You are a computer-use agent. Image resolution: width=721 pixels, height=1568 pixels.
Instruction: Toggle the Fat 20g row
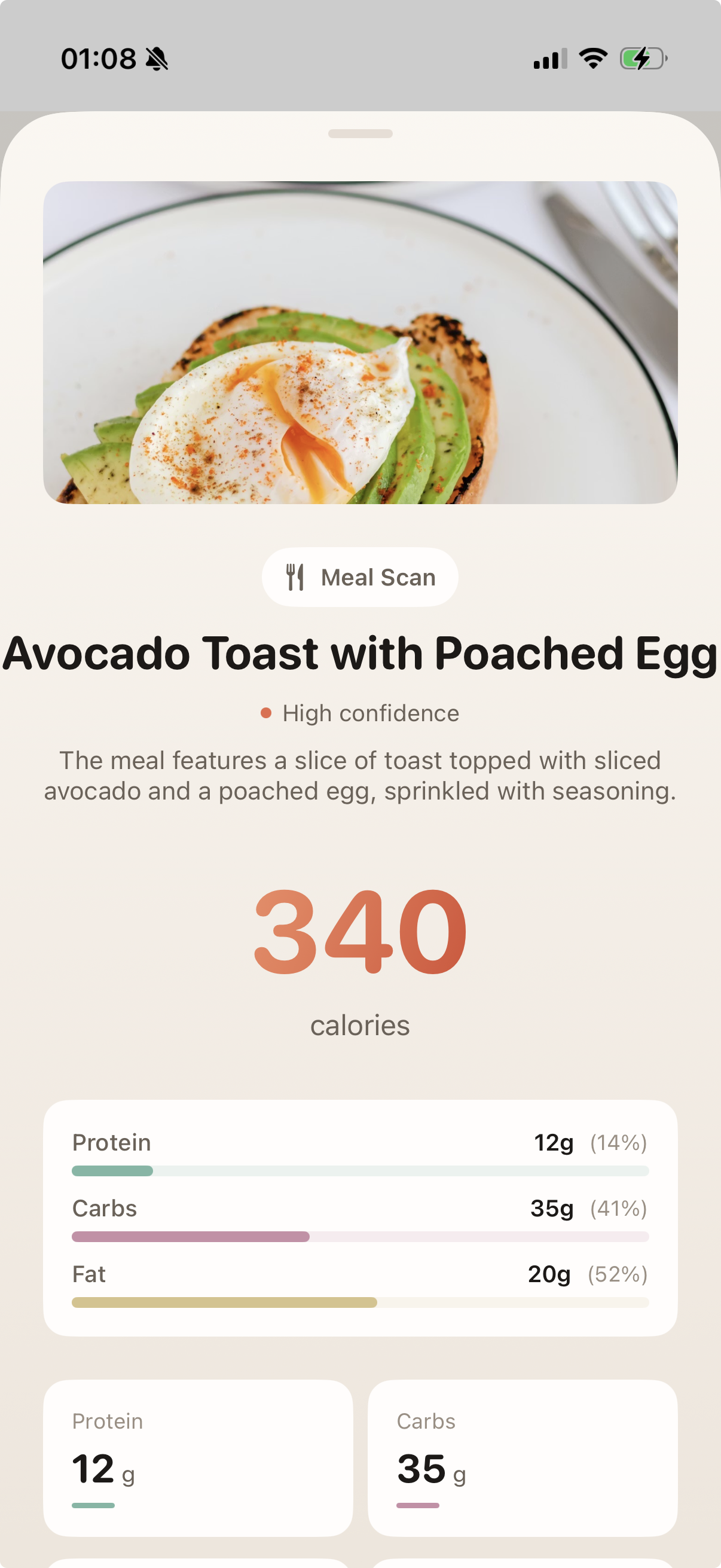click(360, 1273)
